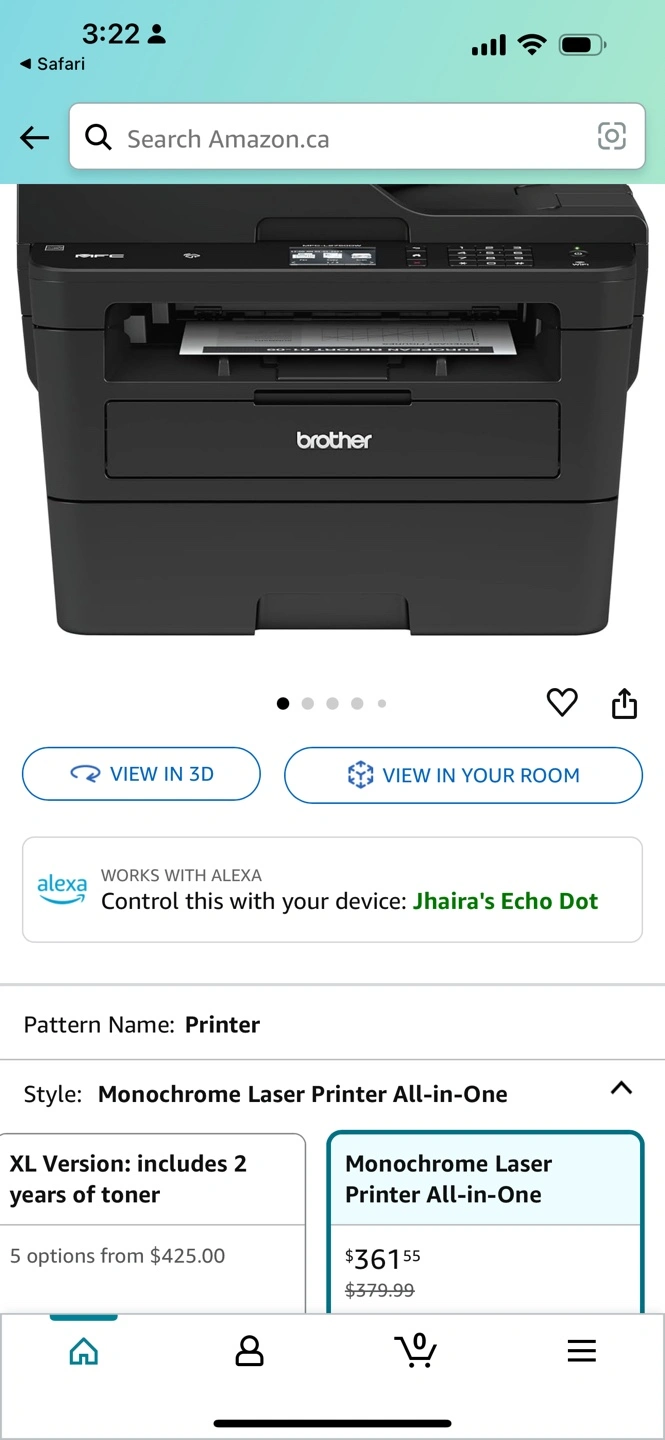This screenshot has height=1440, width=665.
Task: Return to Safari via back link
Action: pyautogui.click(x=52, y=64)
